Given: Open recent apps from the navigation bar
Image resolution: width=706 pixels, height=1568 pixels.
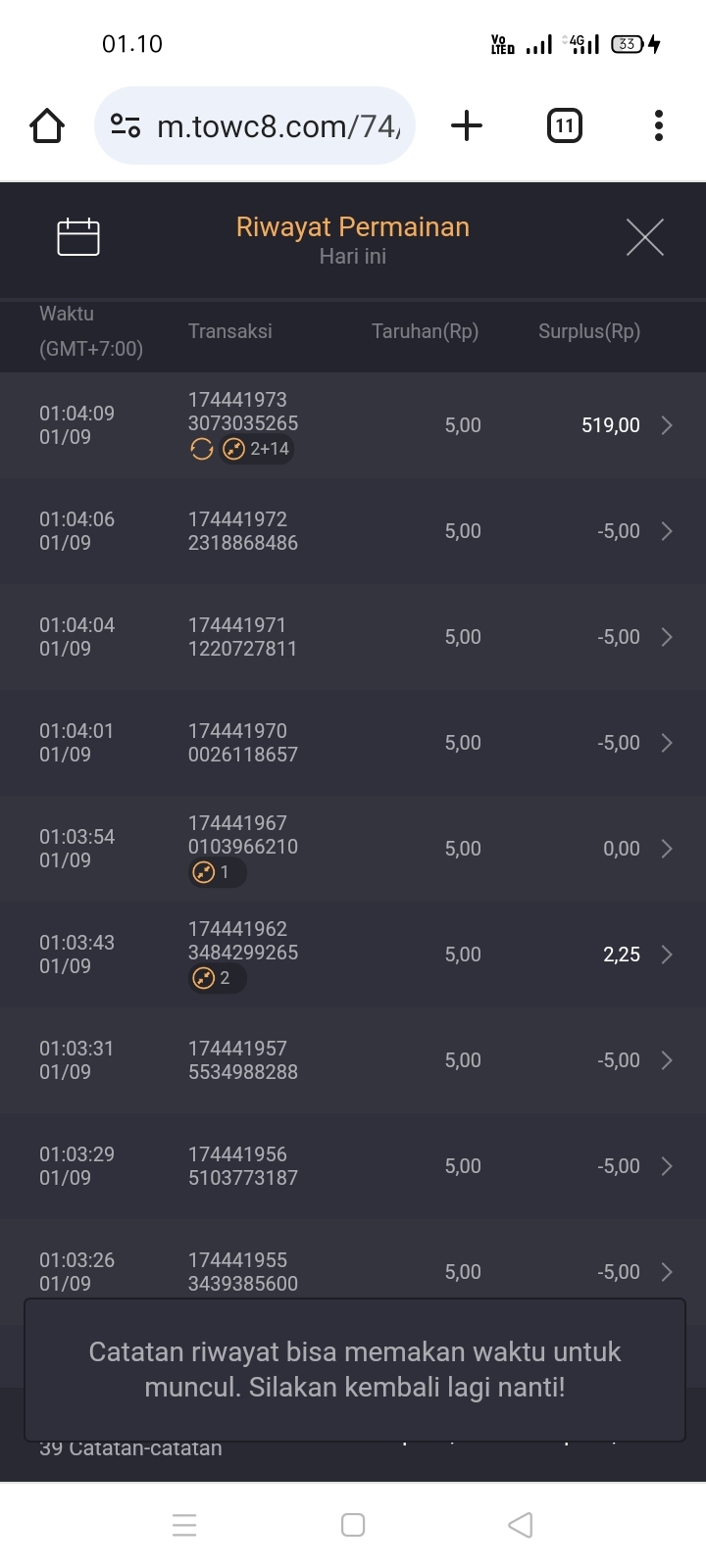Looking at the screenshot, I should 184,1525.
